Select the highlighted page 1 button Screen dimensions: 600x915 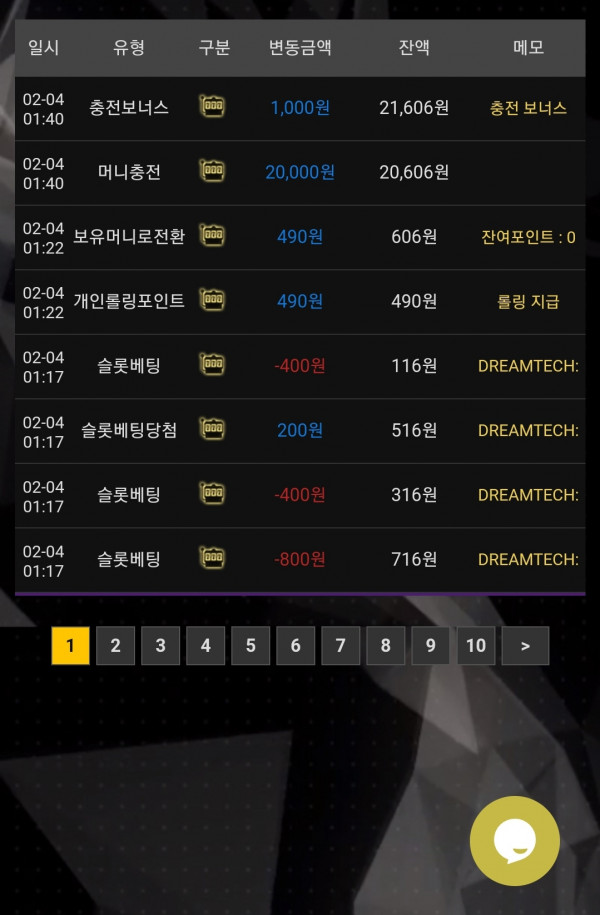coord(70,646)
